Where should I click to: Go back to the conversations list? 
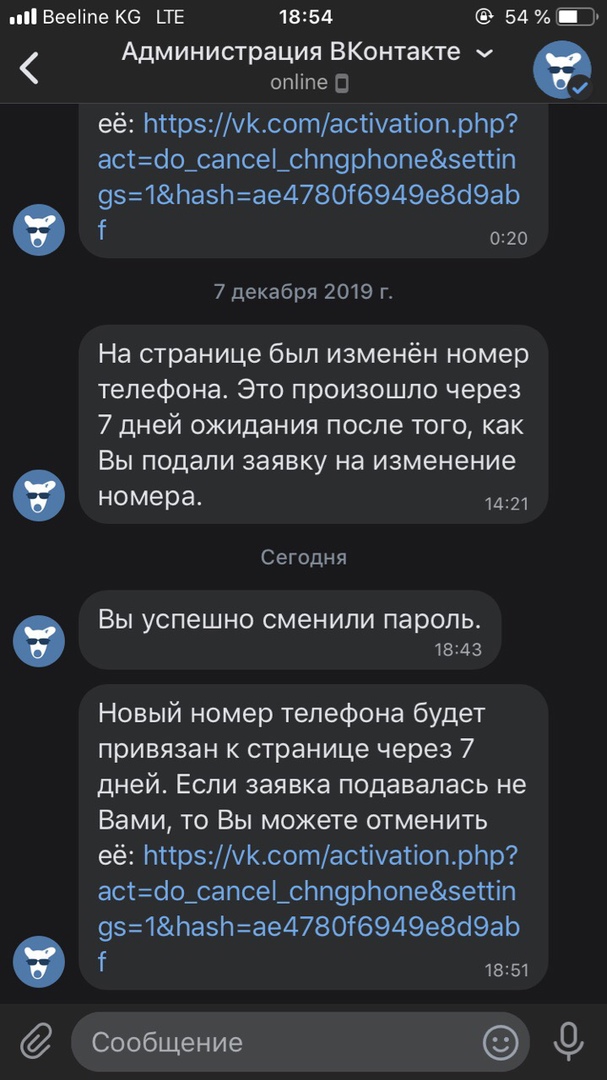coord(30,67)
